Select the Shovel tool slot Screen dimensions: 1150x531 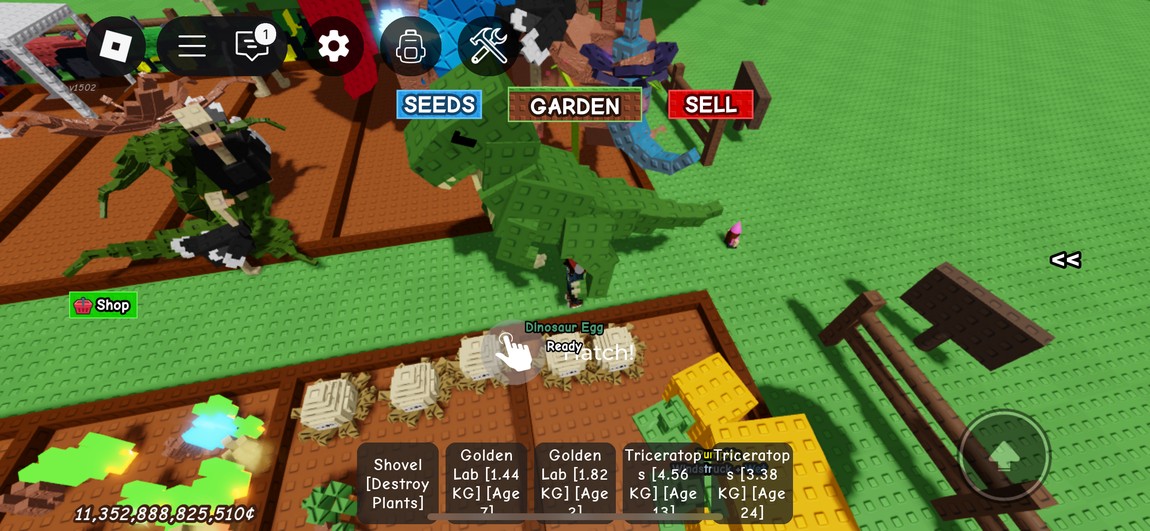pos(398,483)
